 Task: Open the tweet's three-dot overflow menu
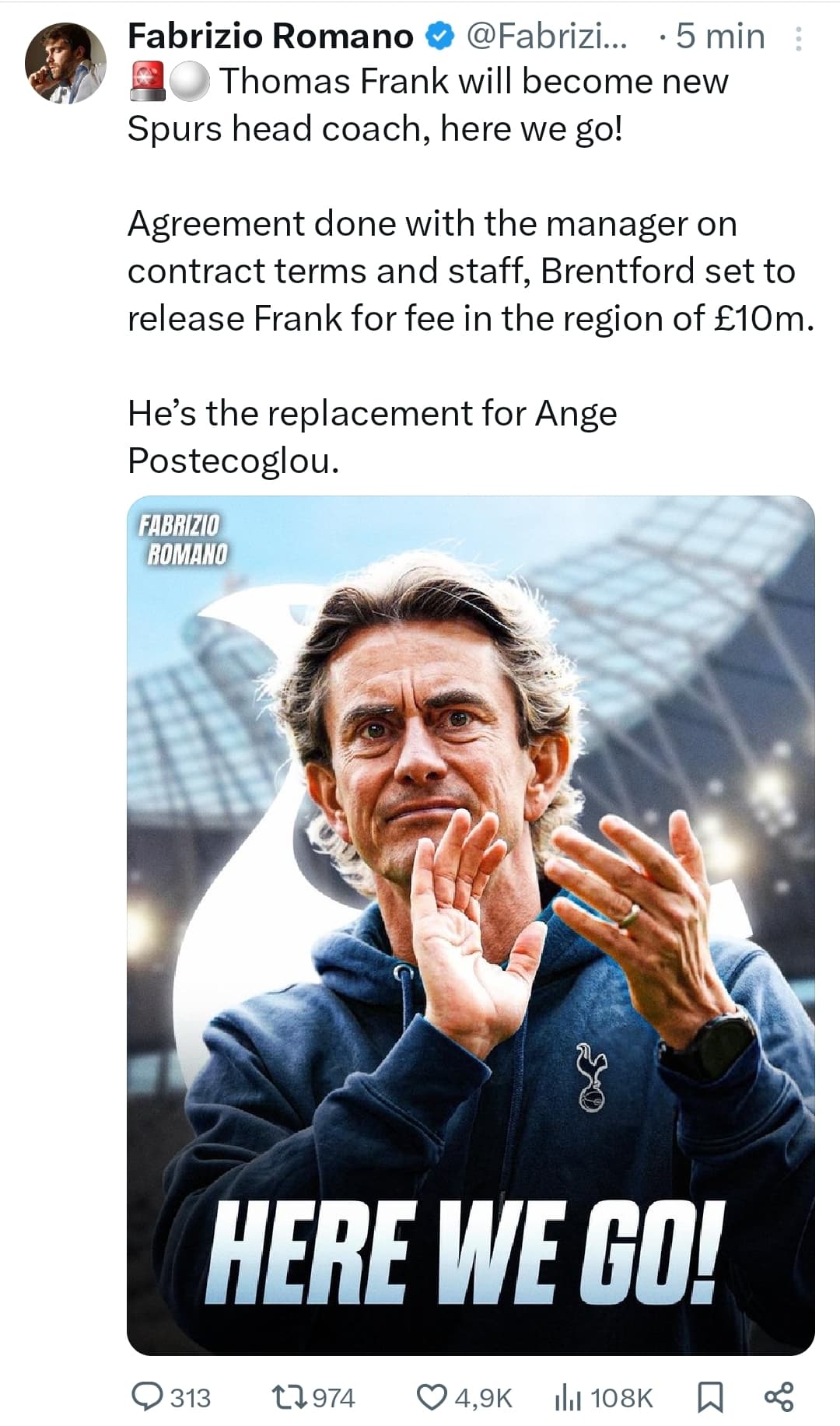click(x=798, y=38)
